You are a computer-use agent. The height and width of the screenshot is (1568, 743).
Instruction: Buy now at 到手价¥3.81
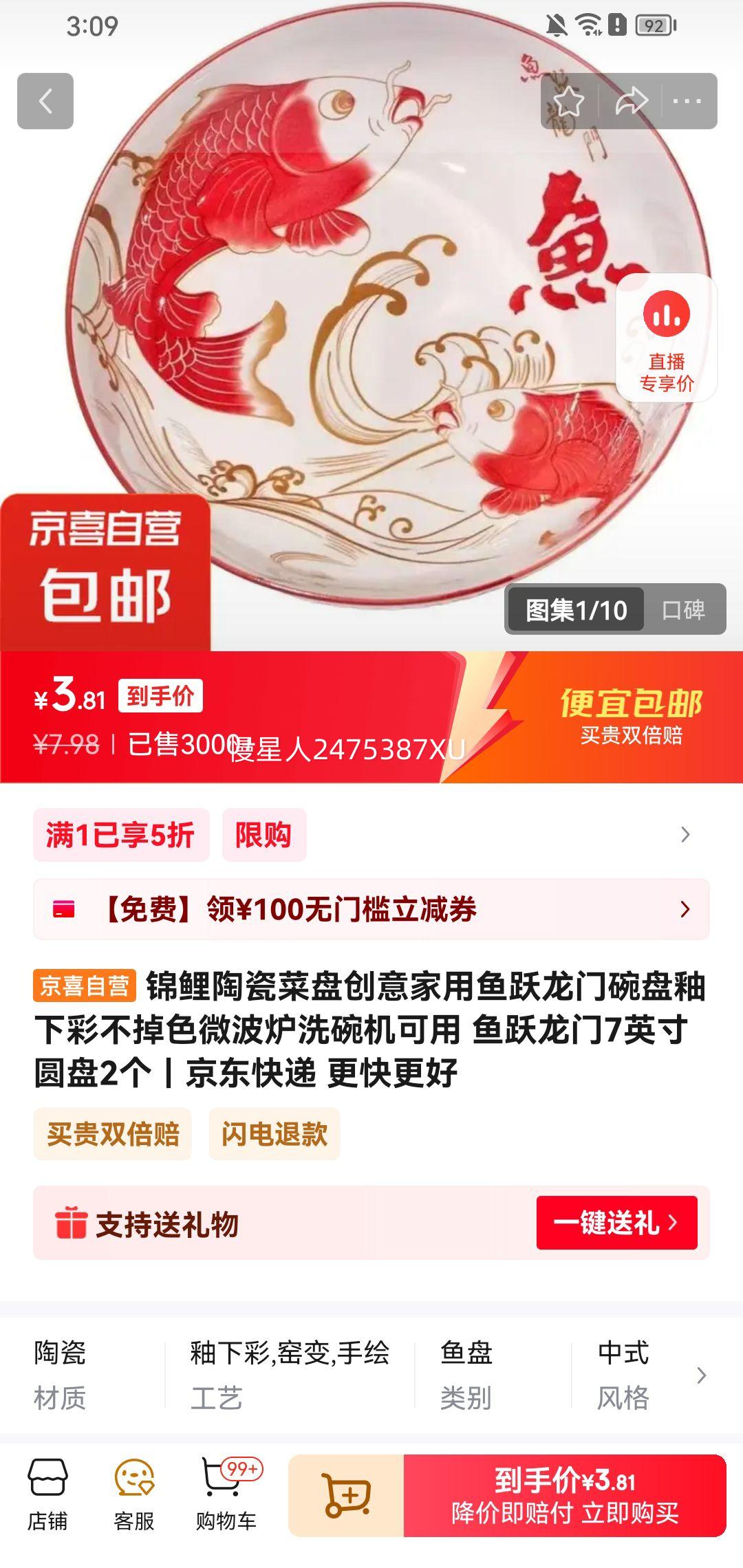coord(565,1496)
